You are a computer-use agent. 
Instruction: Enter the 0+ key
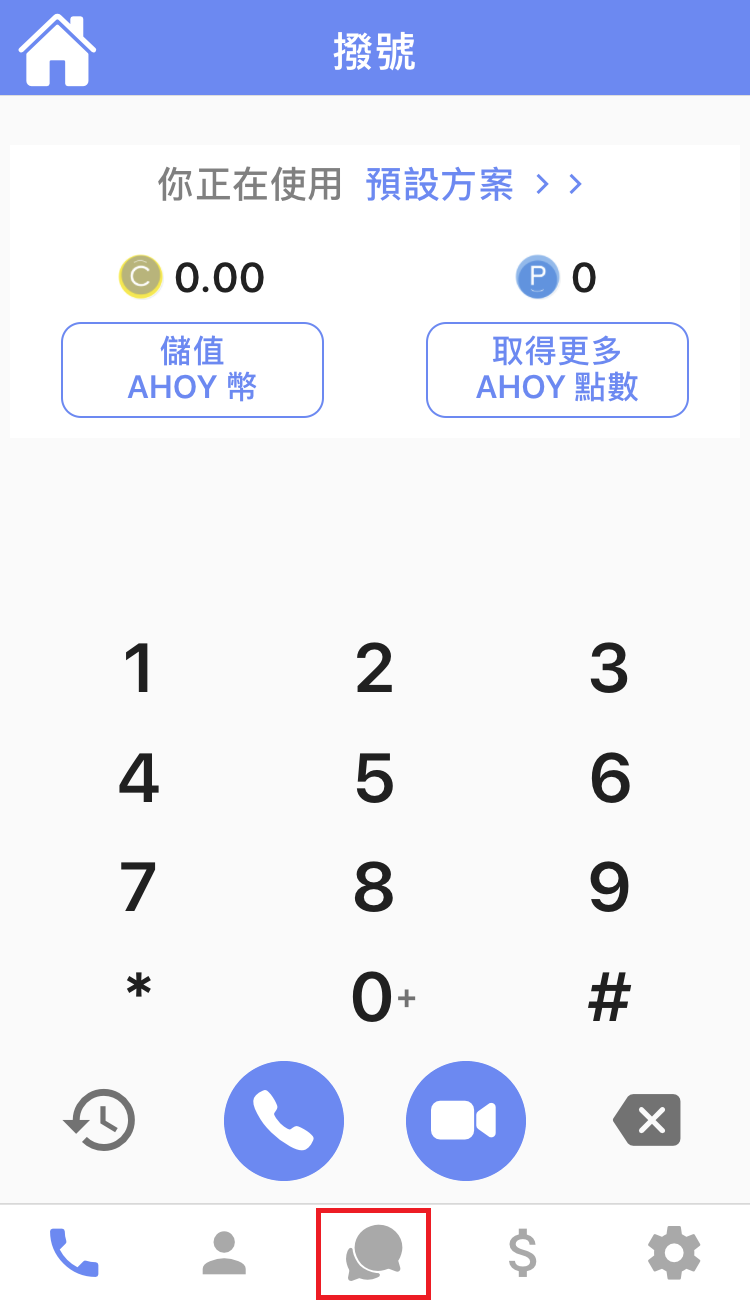pos(382,998)
